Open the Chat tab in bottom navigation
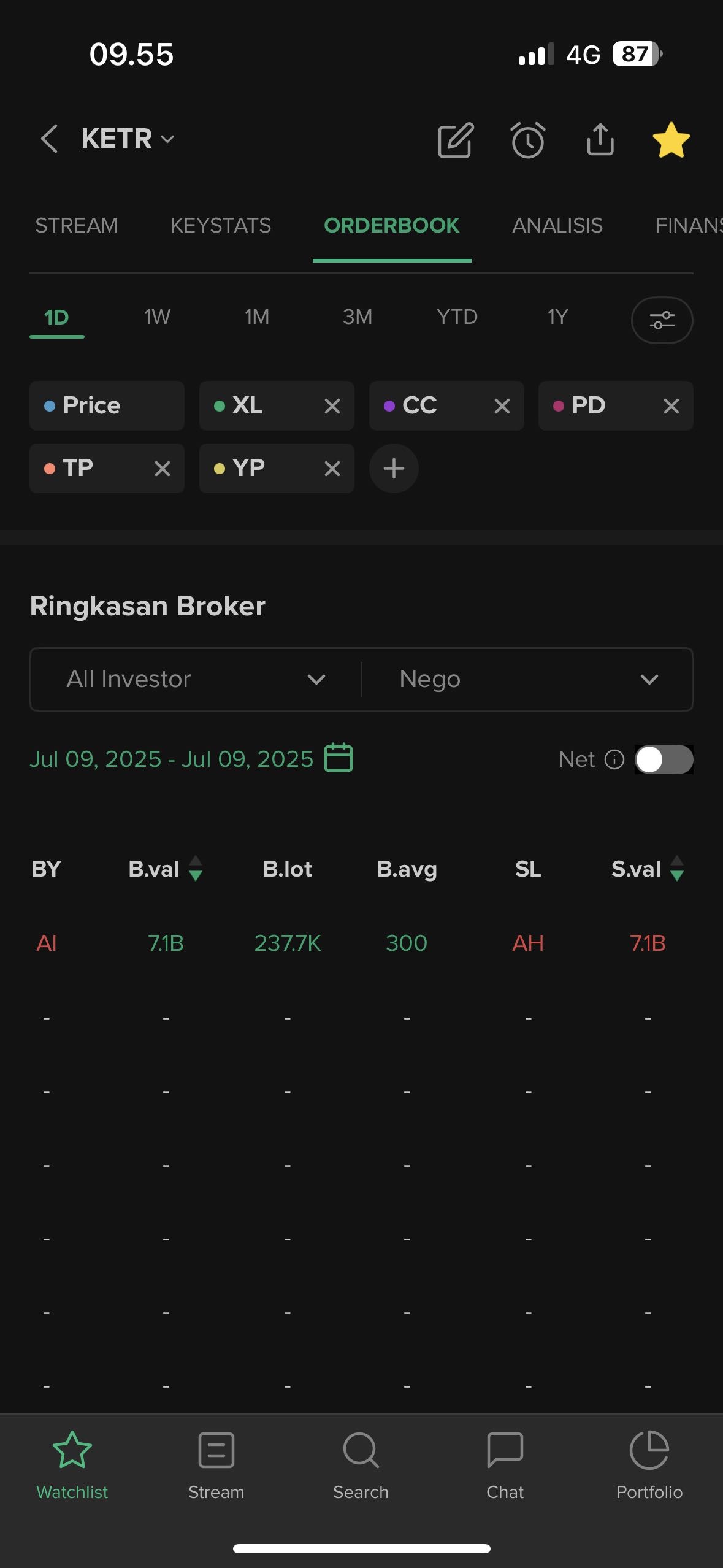The image size is (723, 1568). [505, 1466]
